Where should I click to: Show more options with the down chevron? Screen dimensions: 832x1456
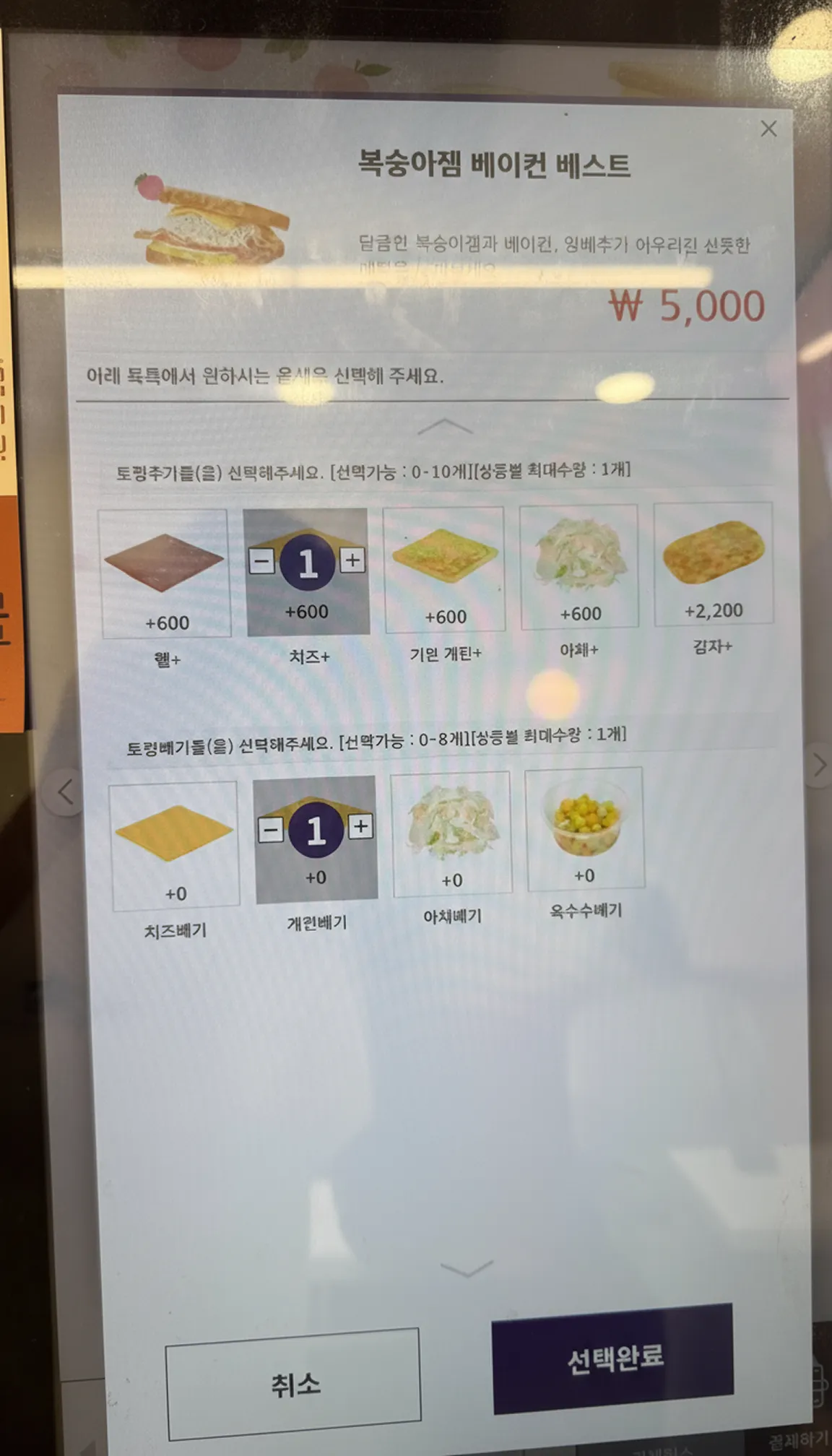click(467, 1268)
